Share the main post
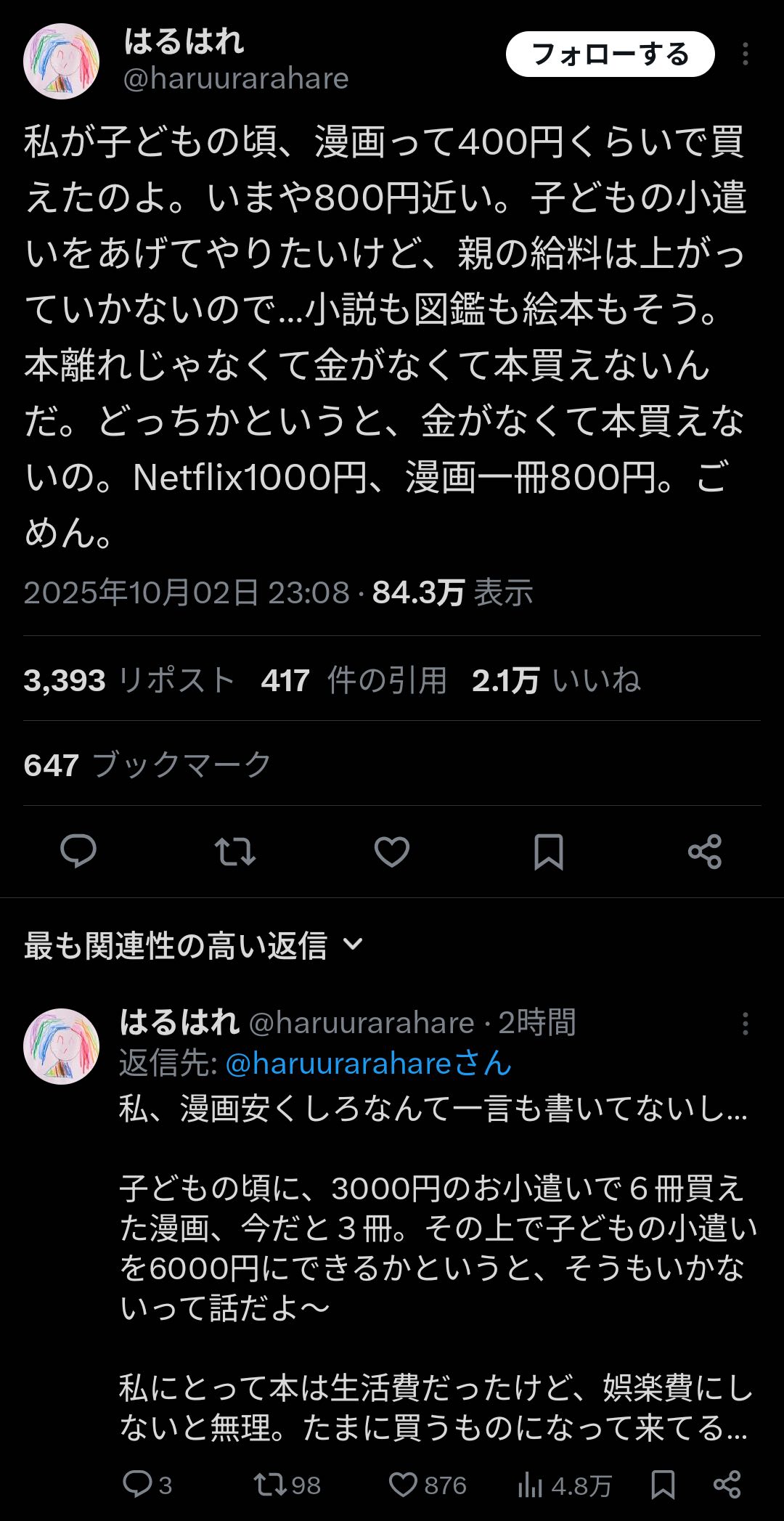784x1521 pixels. pyautogui.click(x=705, y=851)
